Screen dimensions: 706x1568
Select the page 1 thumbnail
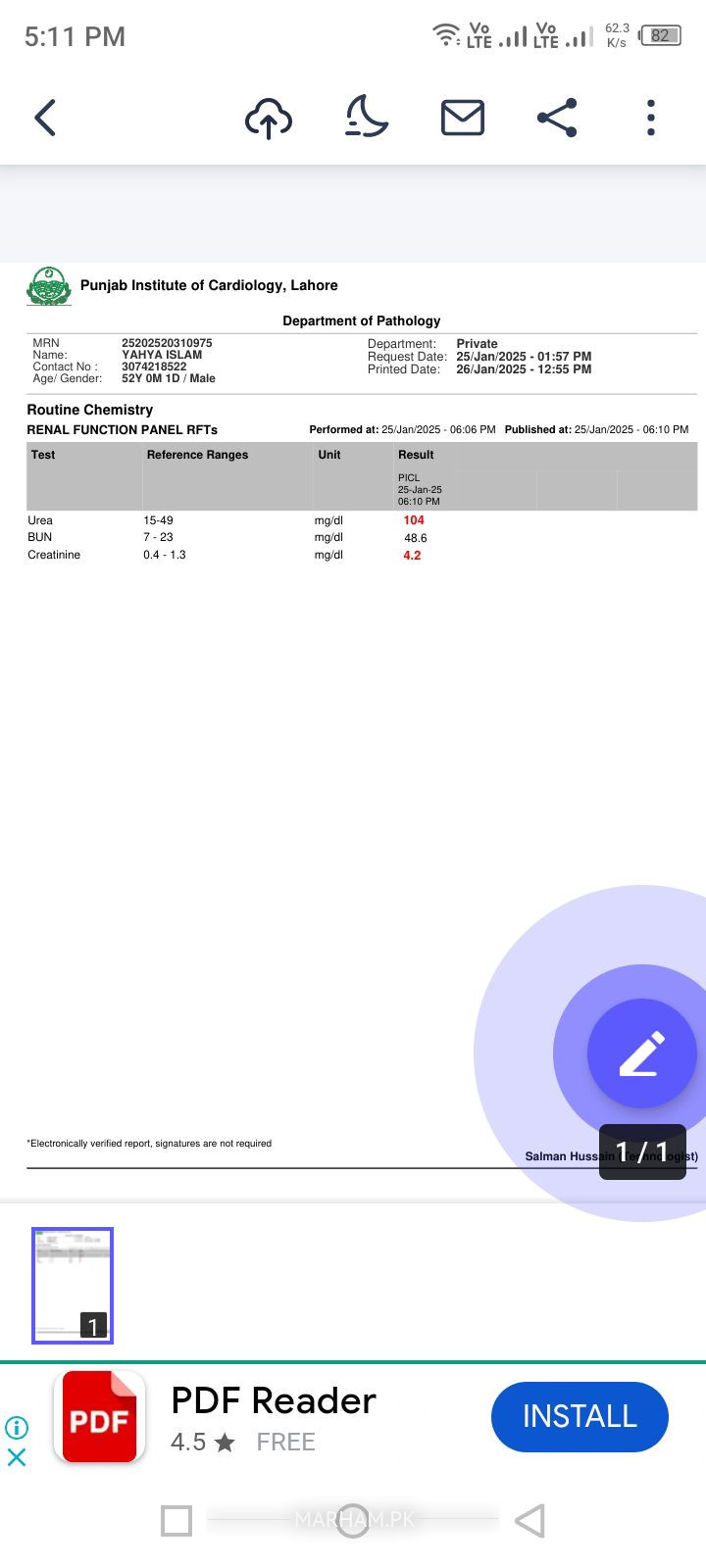pos(73,1285)
